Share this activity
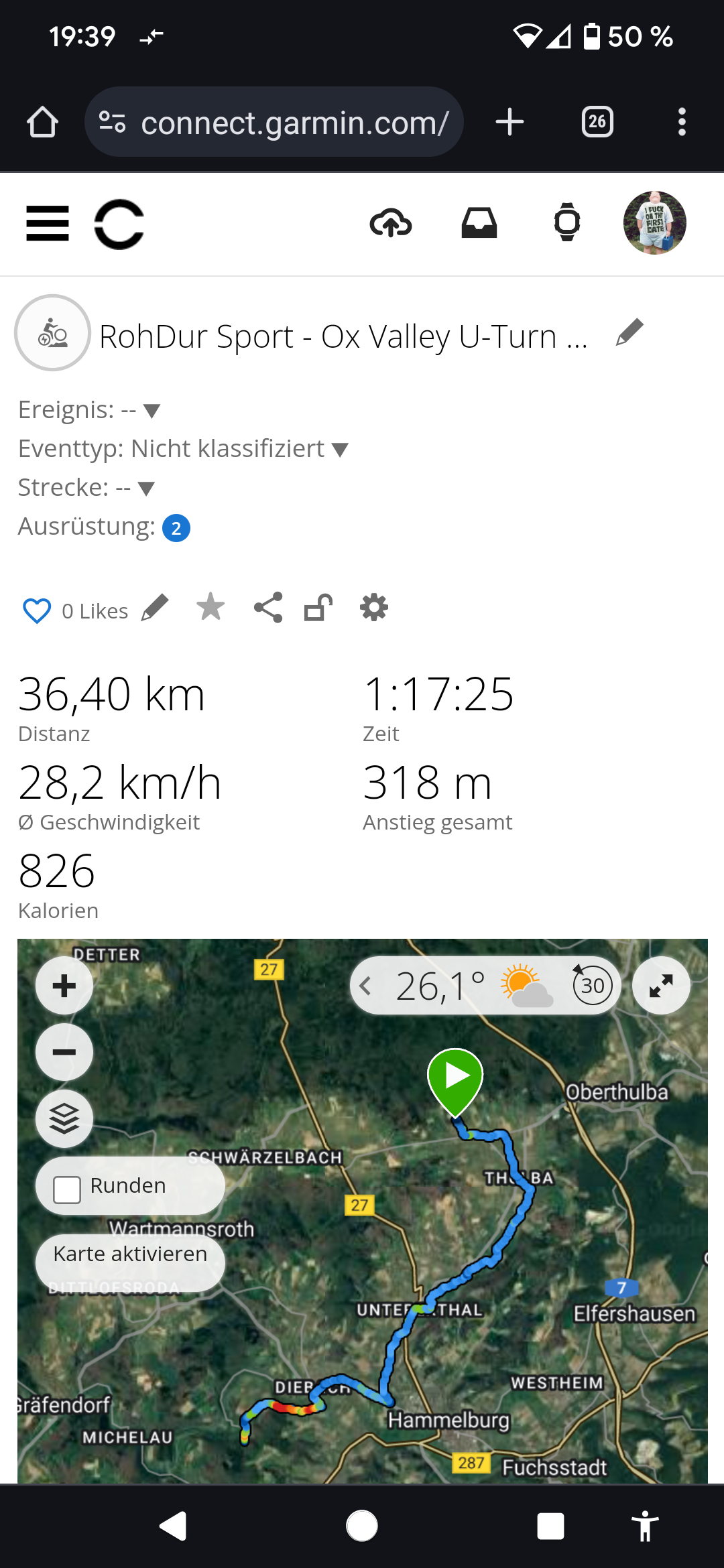 pos(268,608)
